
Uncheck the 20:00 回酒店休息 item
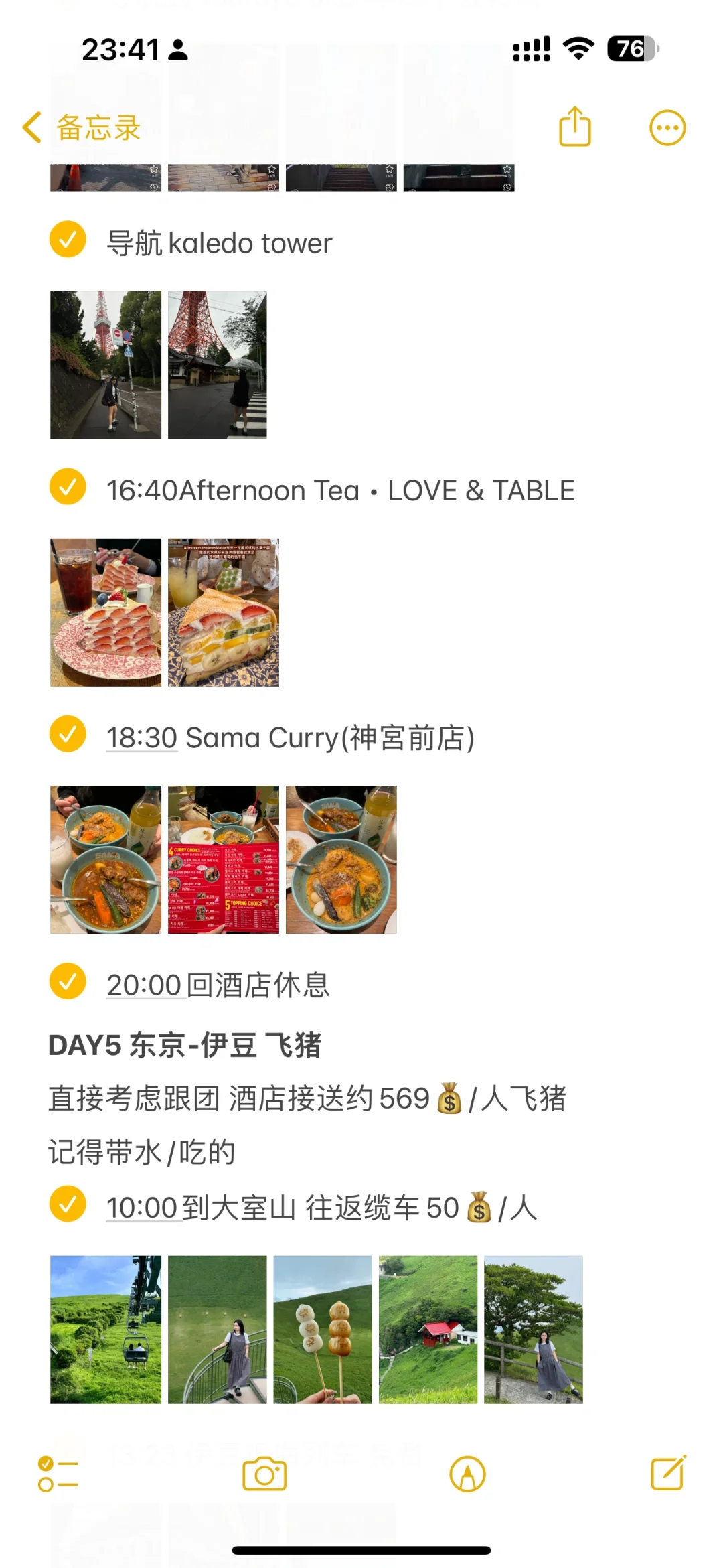click(68, 981)
